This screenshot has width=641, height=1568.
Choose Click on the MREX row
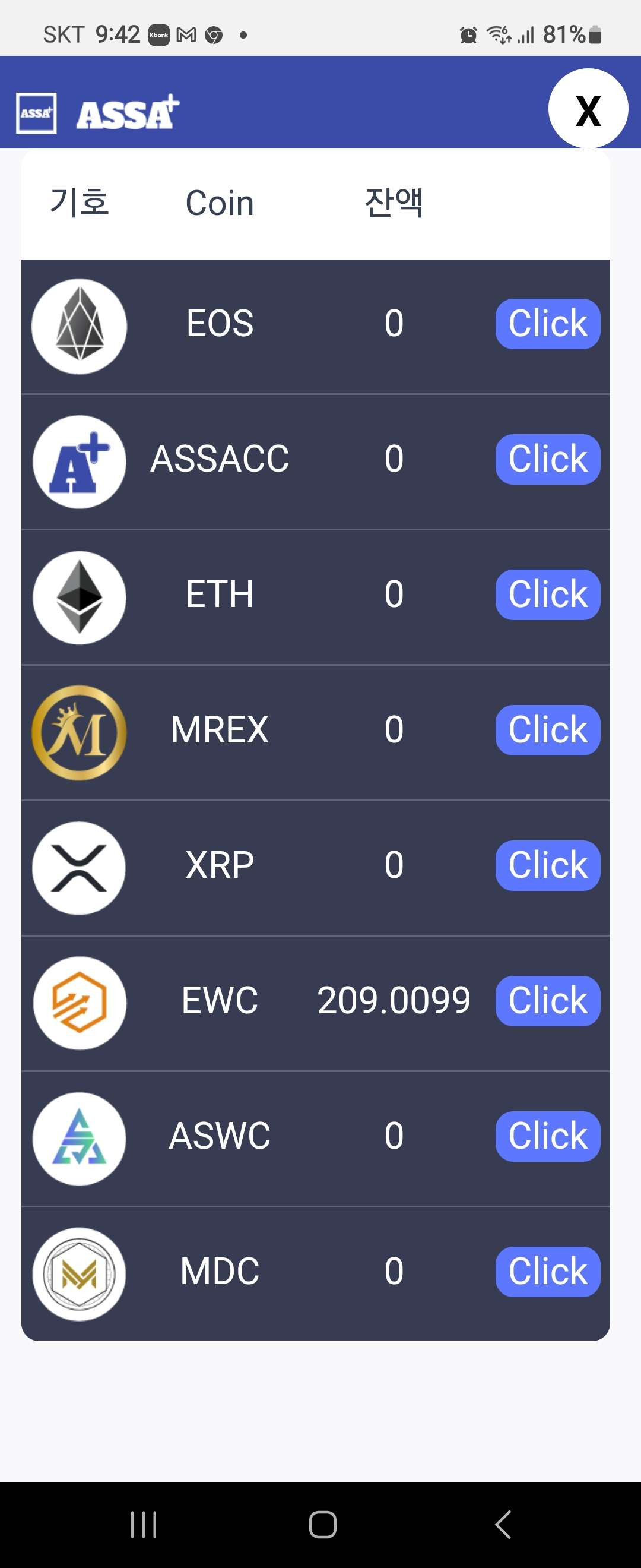[547, 730]
